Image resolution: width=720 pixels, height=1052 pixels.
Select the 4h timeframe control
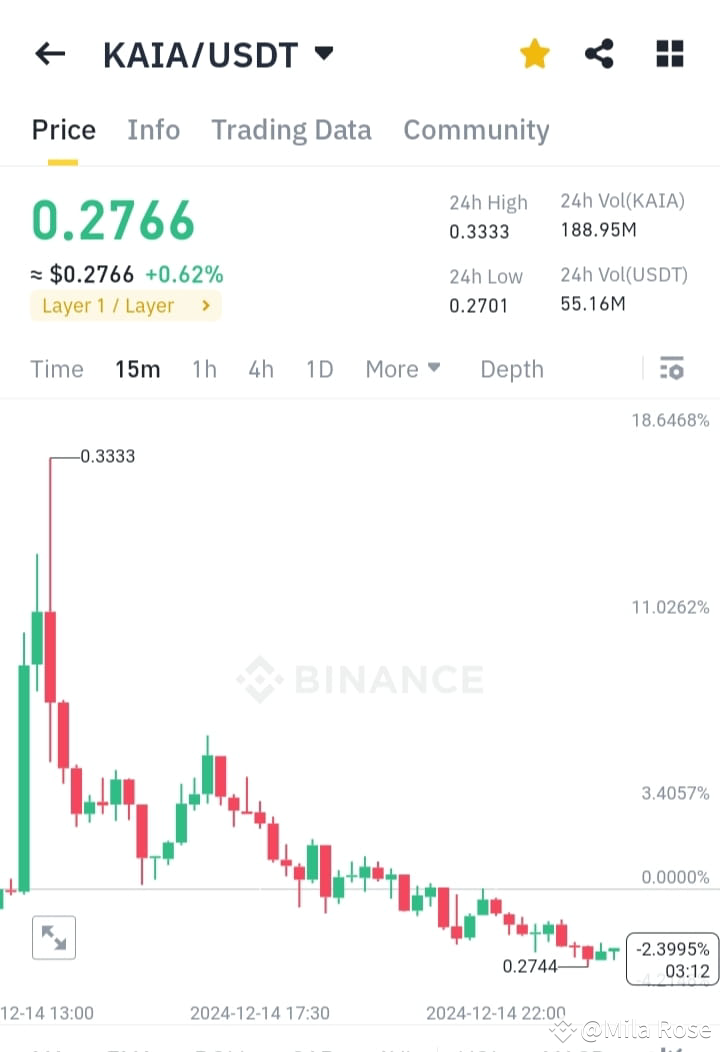[260, 369]
